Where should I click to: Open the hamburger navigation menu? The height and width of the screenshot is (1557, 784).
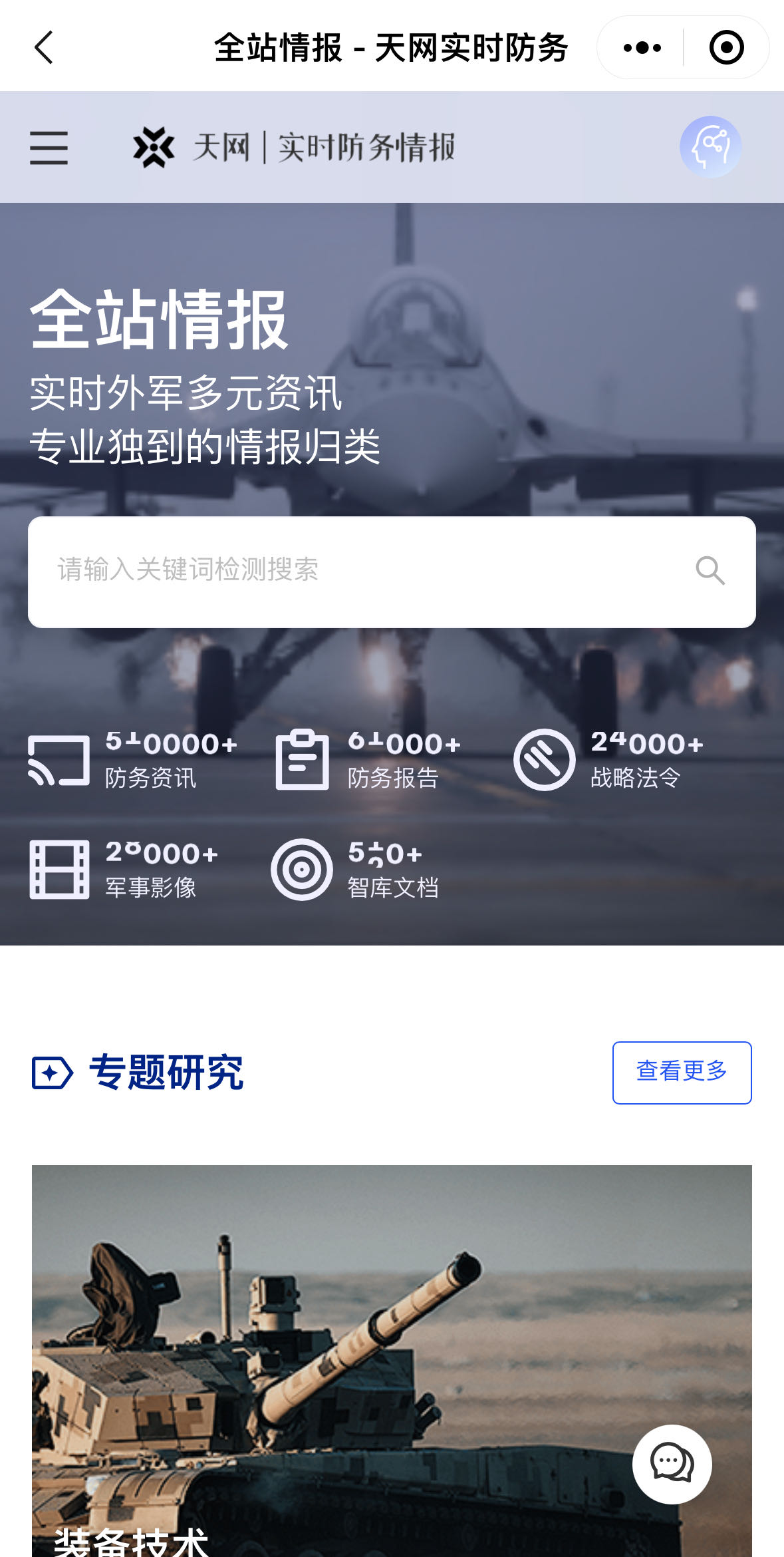click(49, 147)
